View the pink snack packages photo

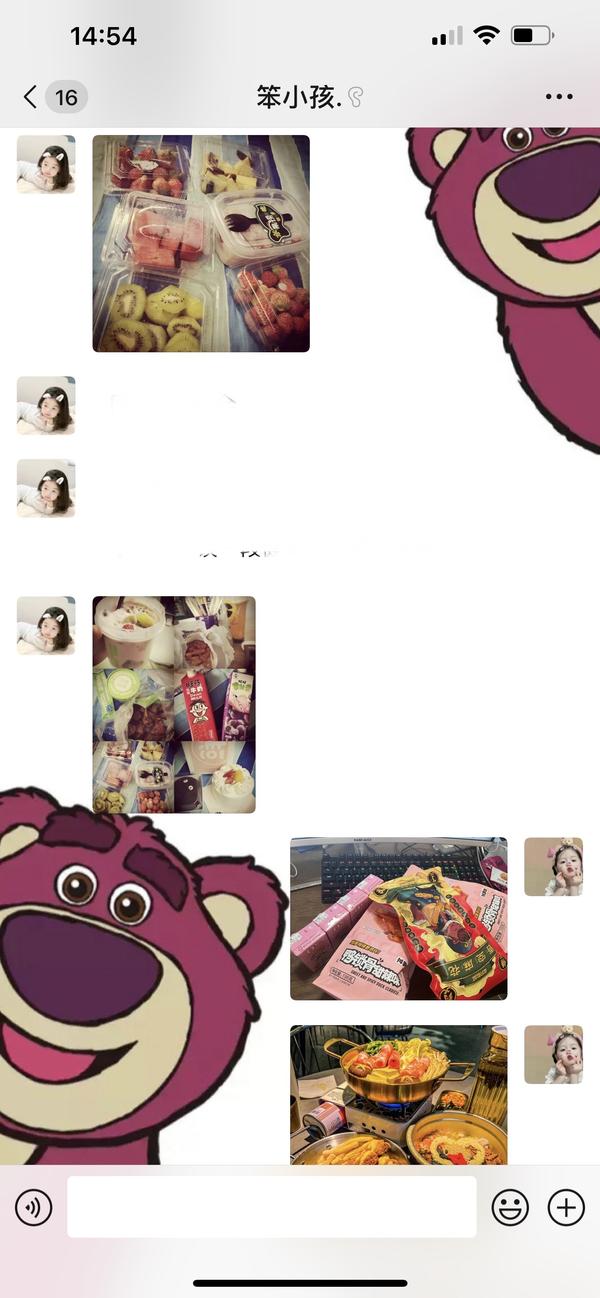[x=398, y=919]
